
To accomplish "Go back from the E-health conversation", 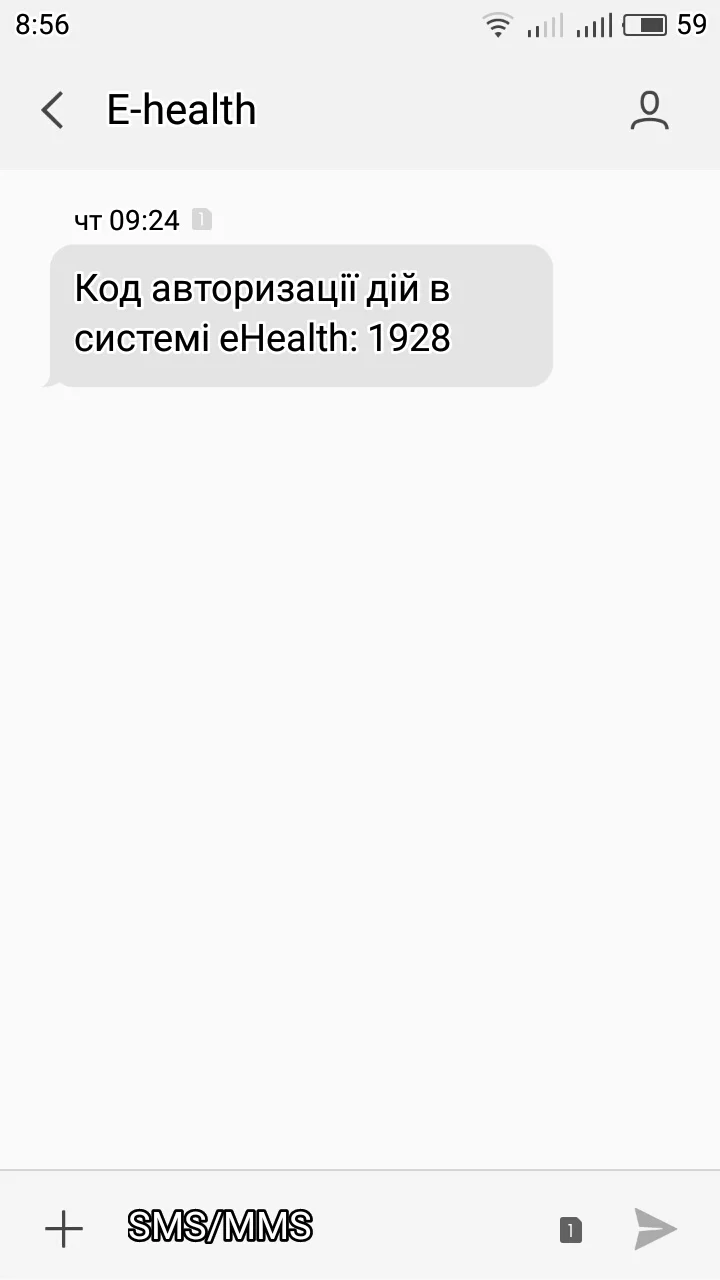I will 52,110.
